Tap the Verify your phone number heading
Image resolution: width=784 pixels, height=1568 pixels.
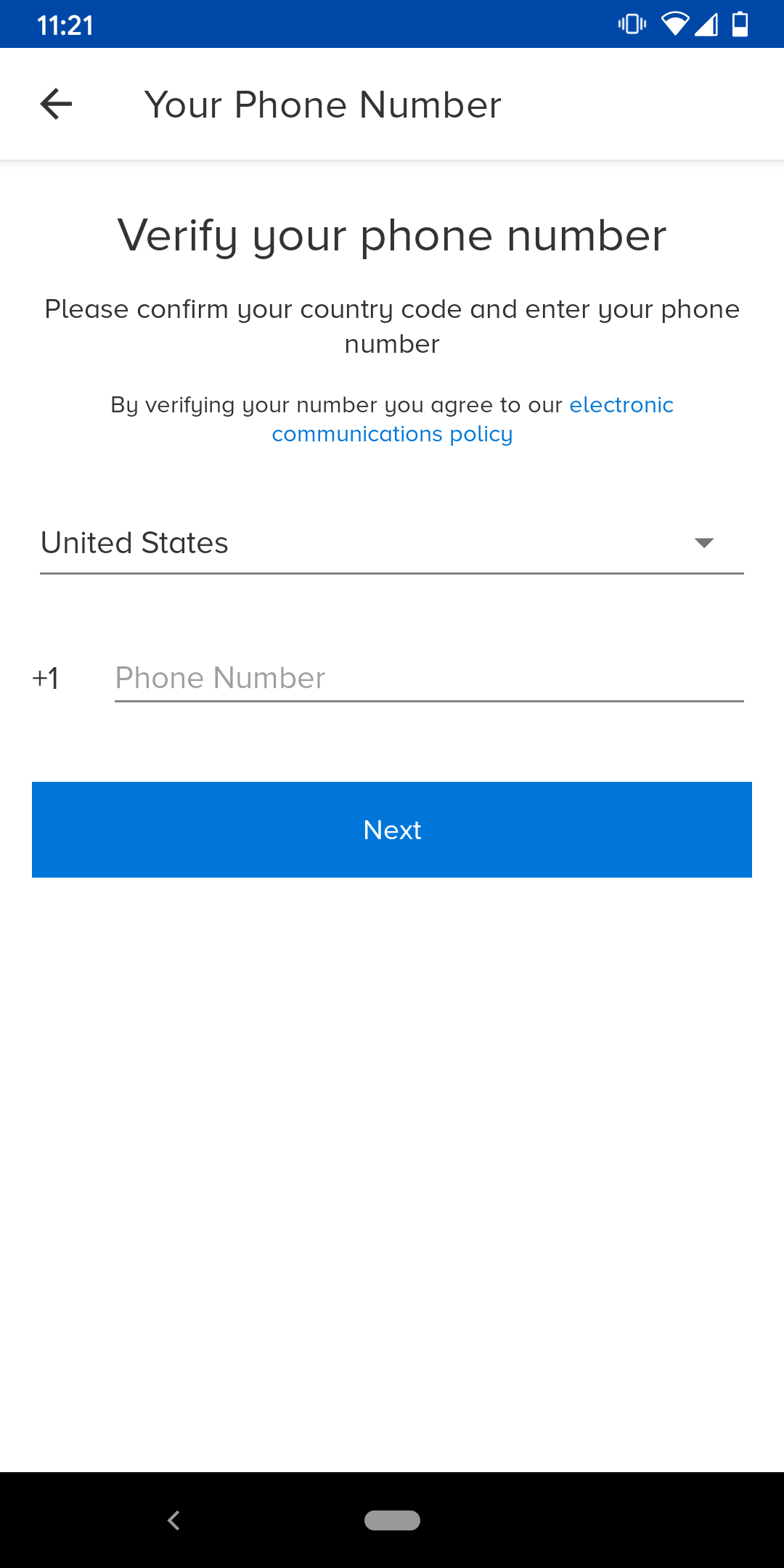pyautogui.click(x=392, y=234)
